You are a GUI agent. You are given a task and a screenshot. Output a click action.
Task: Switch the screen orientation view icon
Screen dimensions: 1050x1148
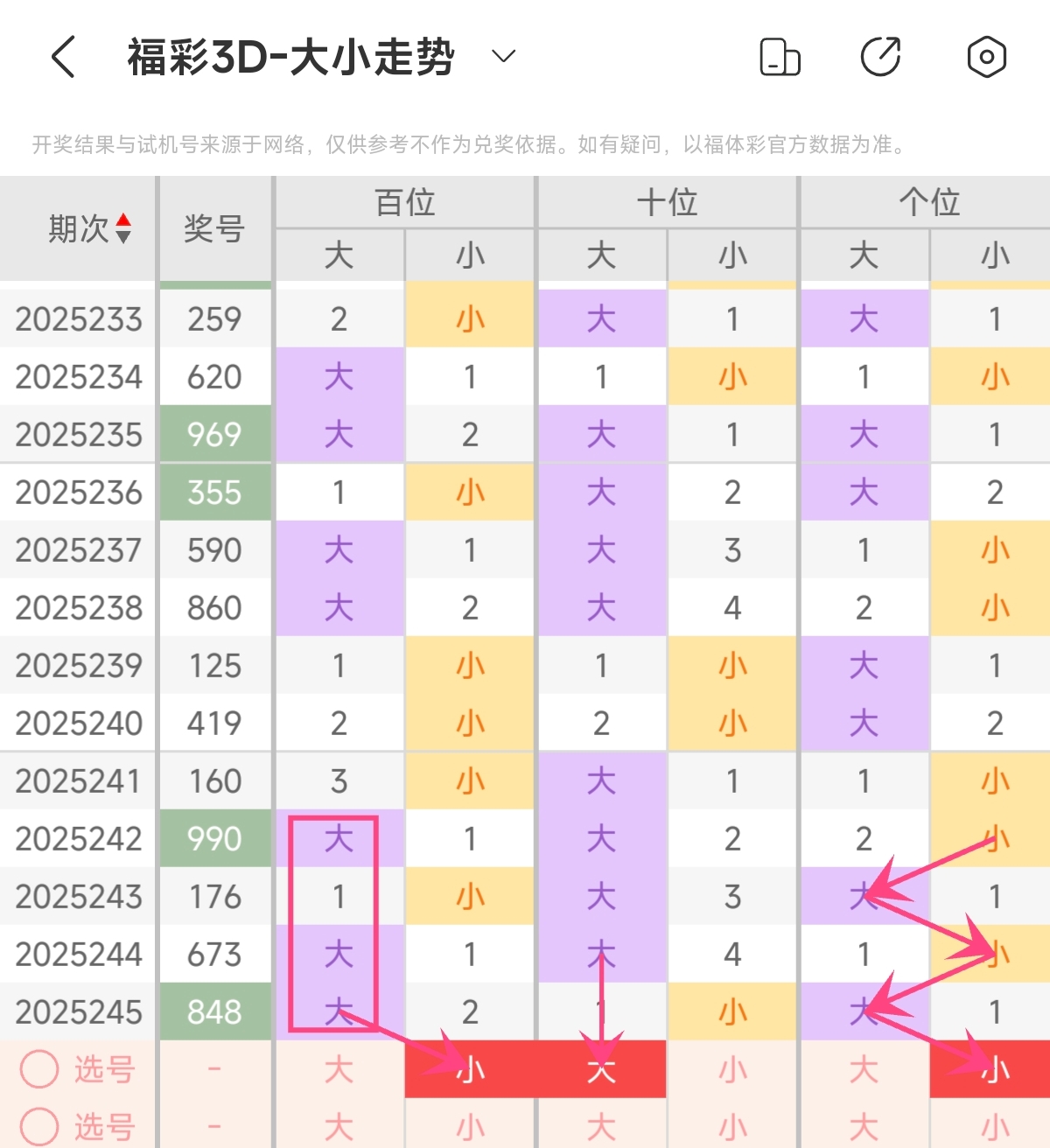[779, 58]
